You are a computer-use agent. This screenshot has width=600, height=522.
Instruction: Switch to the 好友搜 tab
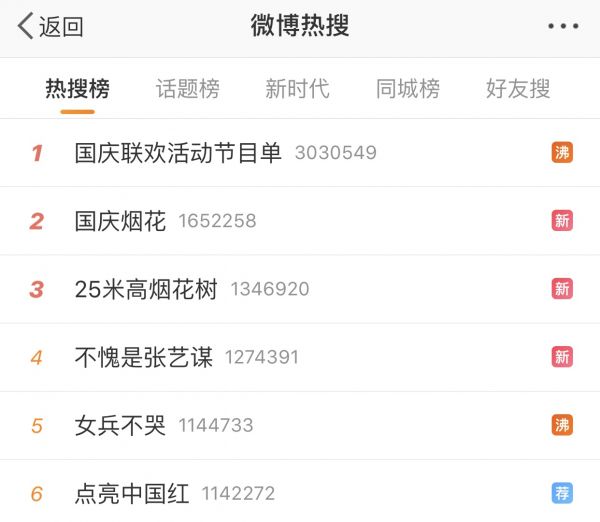click(x=518, y=88)
